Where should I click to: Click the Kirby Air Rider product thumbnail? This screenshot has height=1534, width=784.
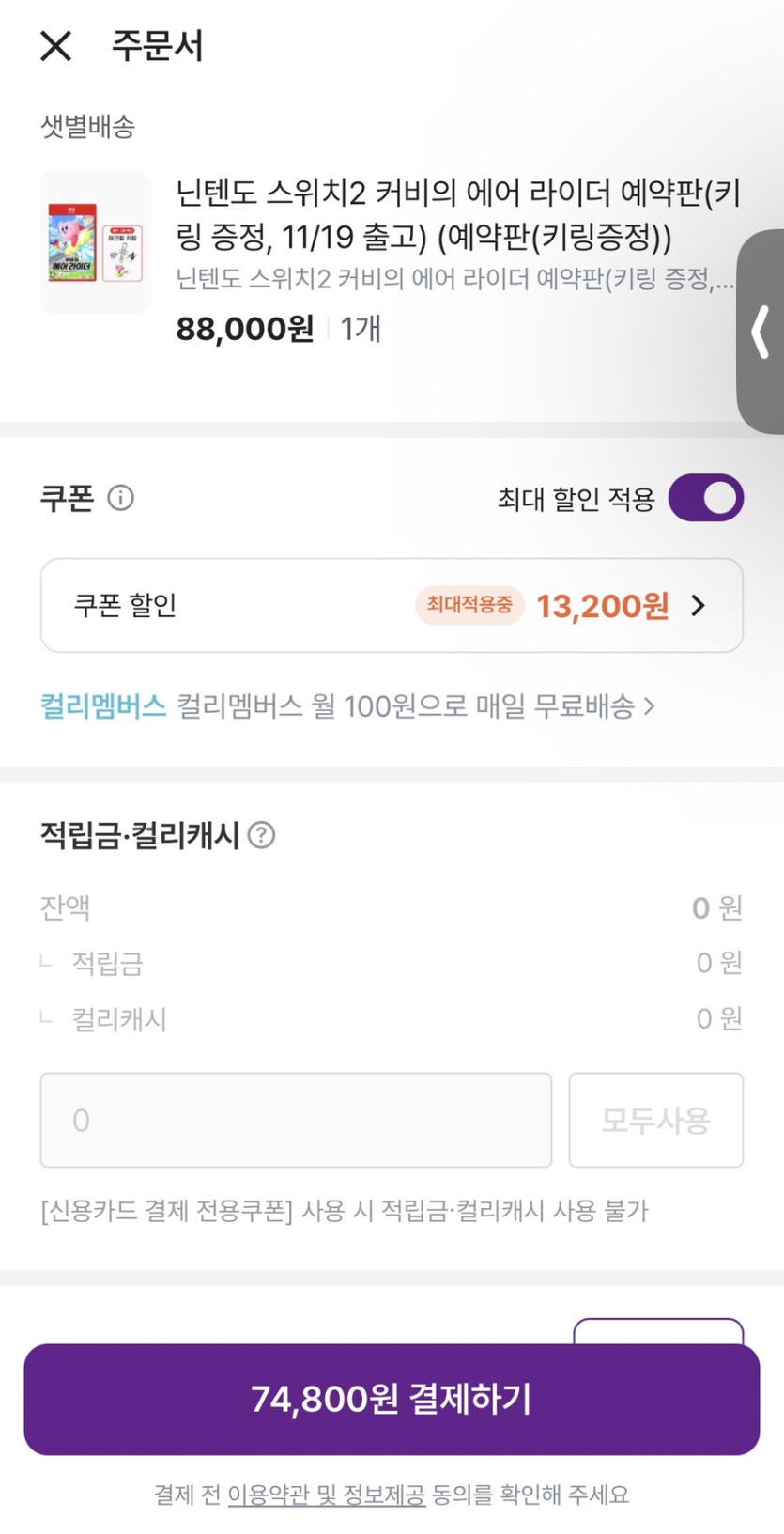(x=95, y=240)
